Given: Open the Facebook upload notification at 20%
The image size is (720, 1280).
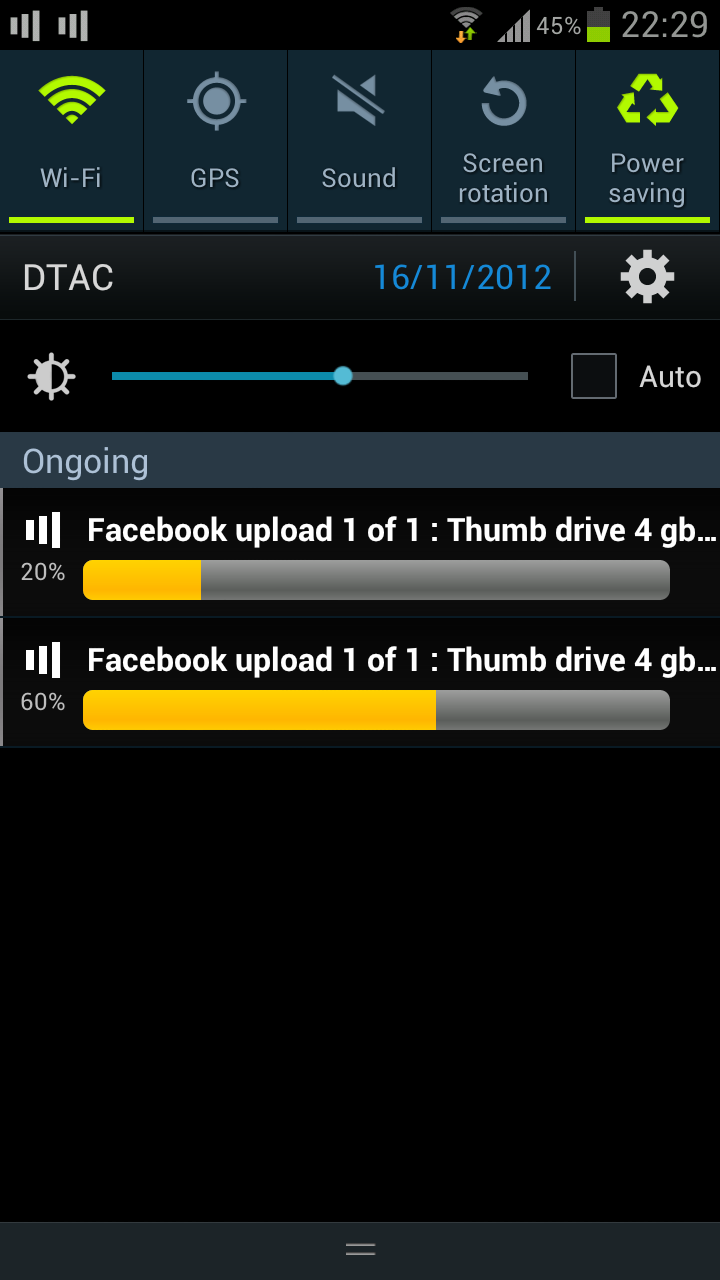Looking at the screenshot, I should click(360, 553).
